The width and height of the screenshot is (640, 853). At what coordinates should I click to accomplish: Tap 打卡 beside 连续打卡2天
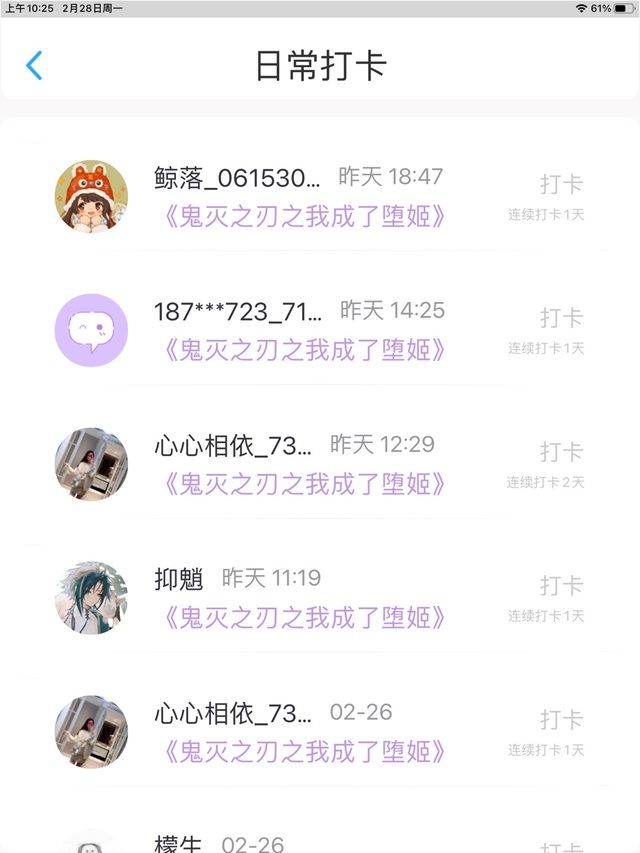click(x=562, y=452)
